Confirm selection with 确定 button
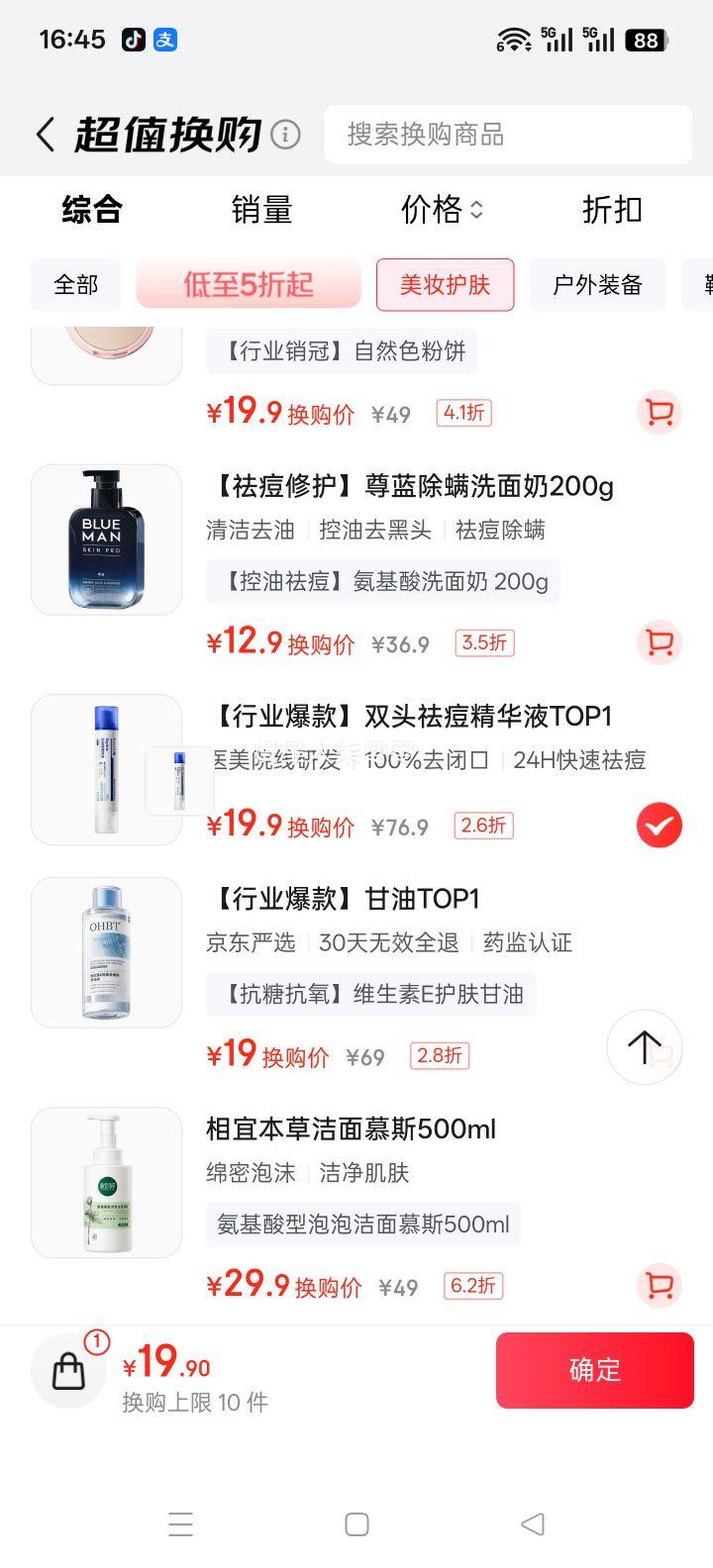This screenshot has width=713, height=1568. (594, 1370)
